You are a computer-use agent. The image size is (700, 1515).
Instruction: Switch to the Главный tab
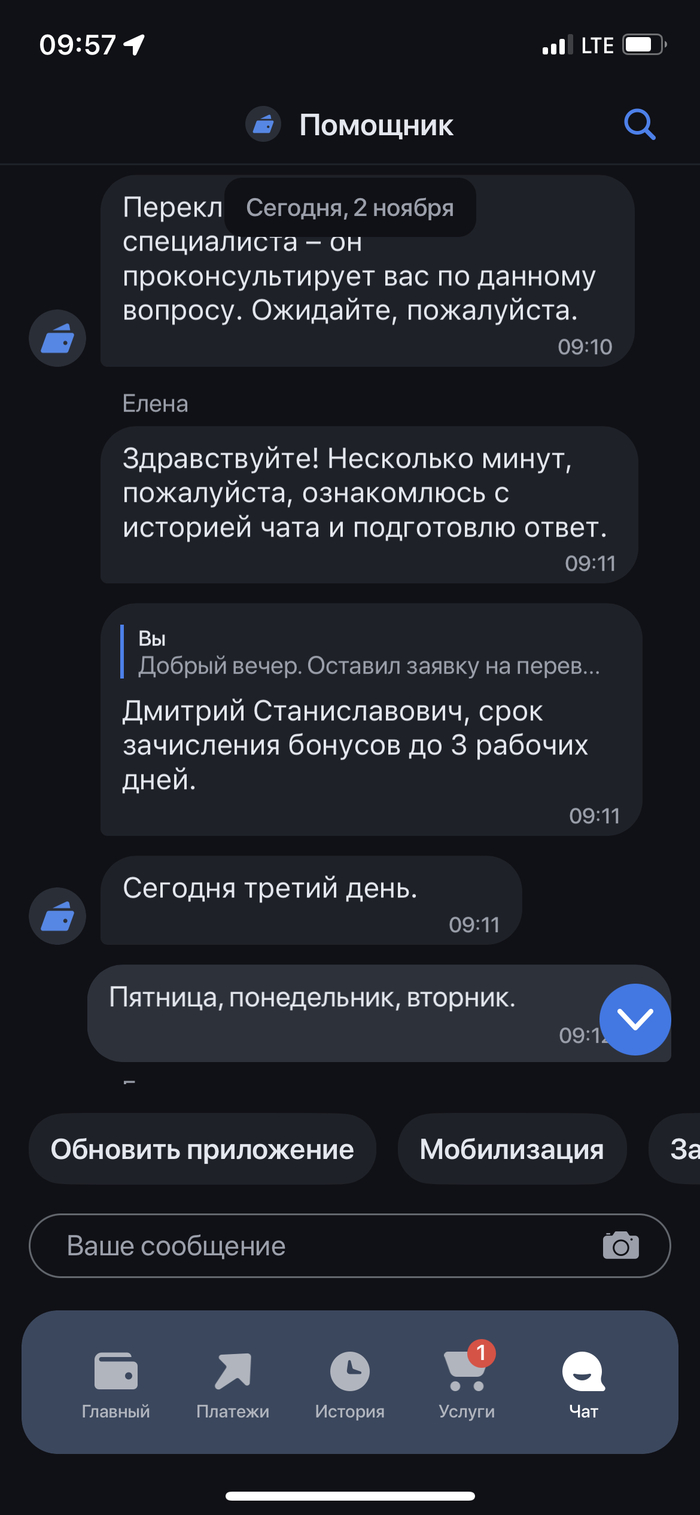coord(116,1383)
